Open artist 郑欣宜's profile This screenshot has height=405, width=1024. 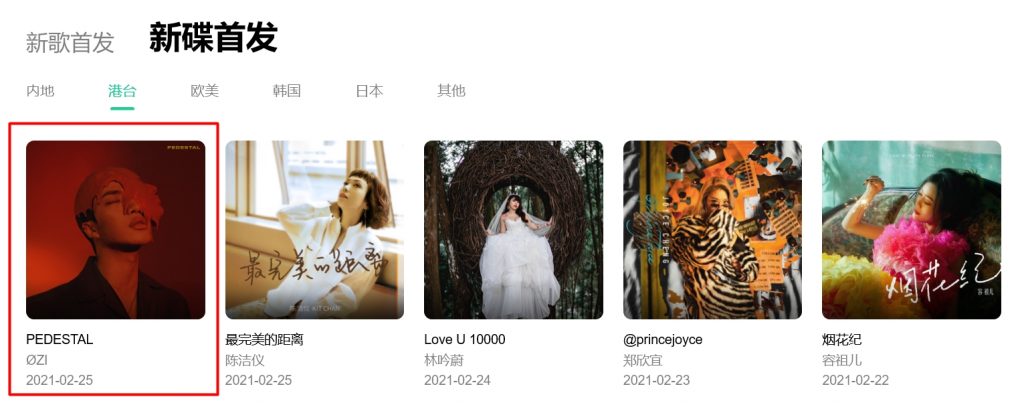643,360
